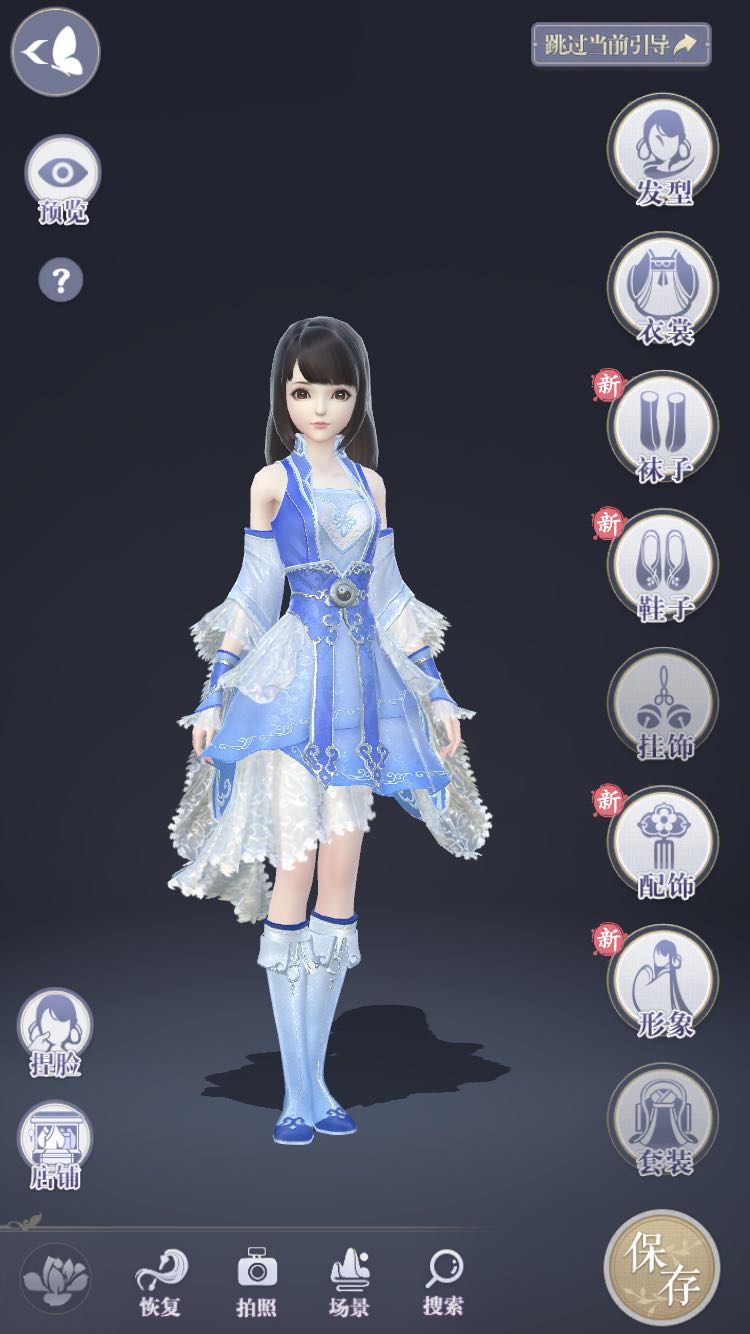The width and height of the screenshot is (750, 1334).
Task: Open search (搜索)
Action: (x=443, y=1281)
